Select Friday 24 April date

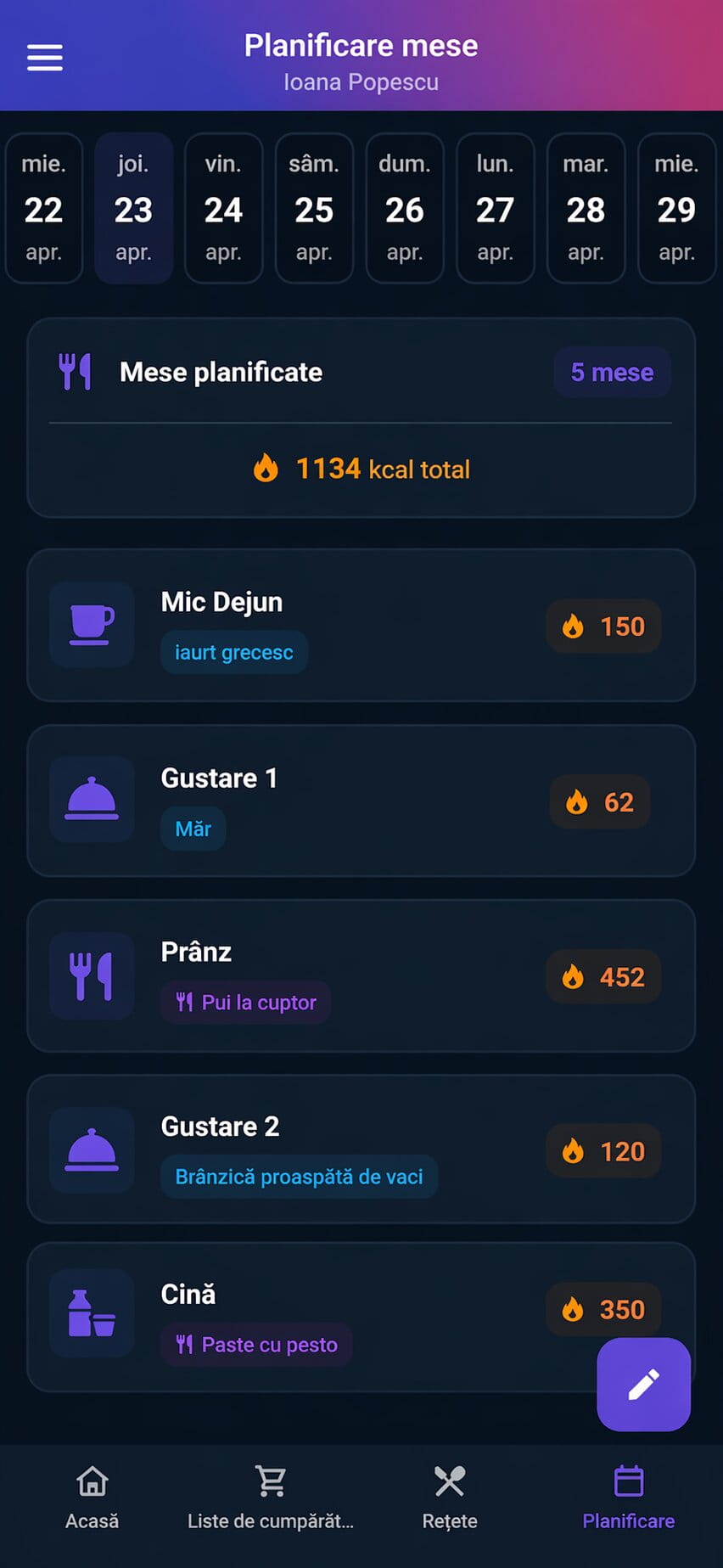point(223,208)
